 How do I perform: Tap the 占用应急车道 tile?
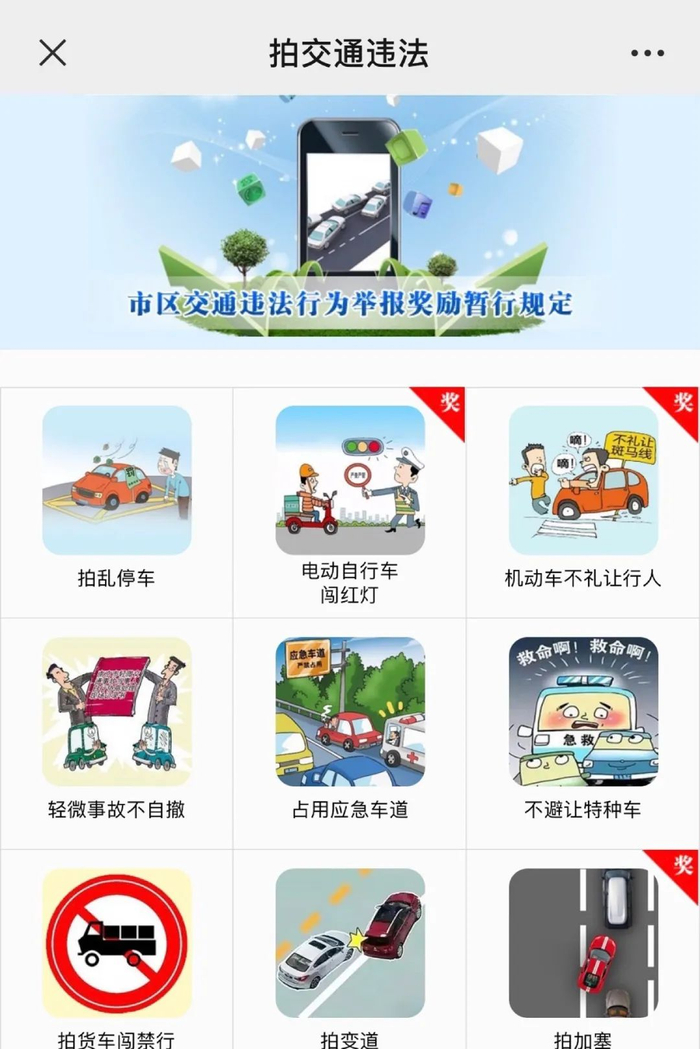[349, 734]
